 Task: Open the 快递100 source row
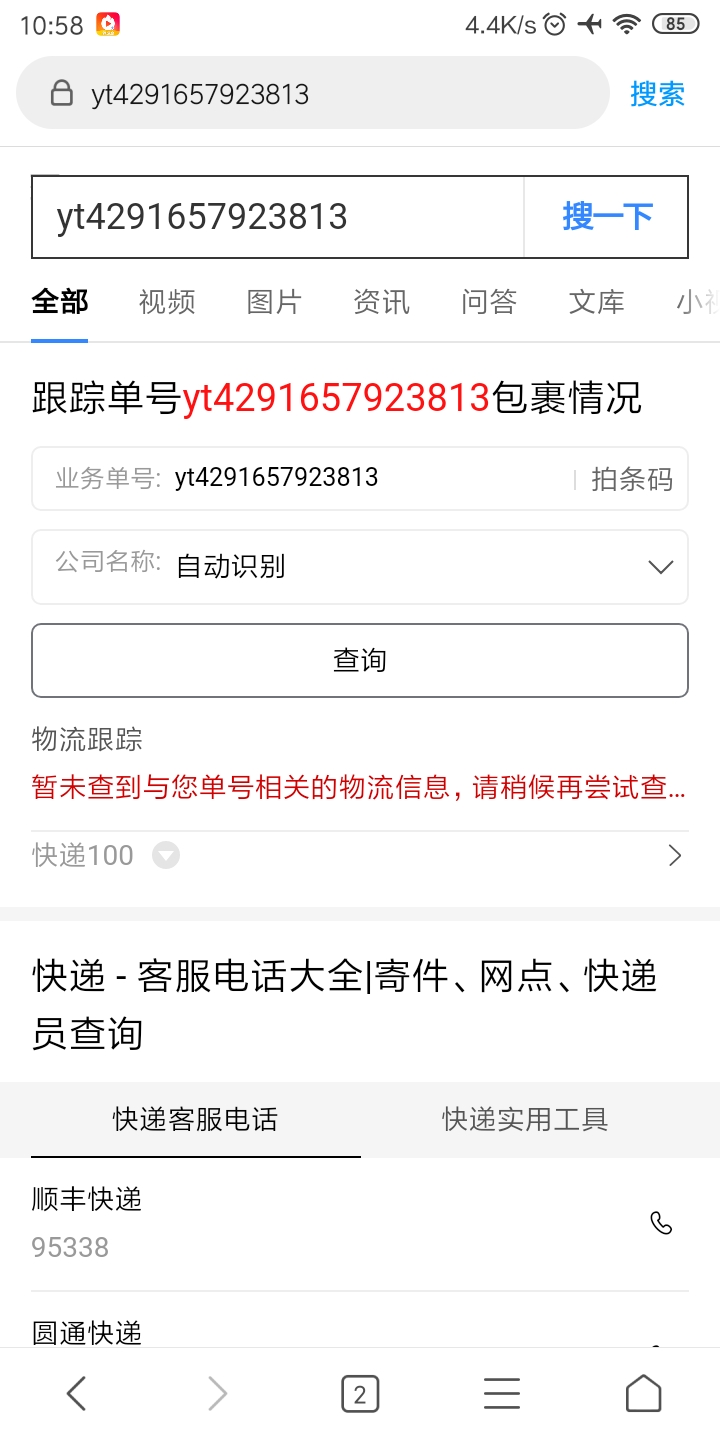point(360,856)
